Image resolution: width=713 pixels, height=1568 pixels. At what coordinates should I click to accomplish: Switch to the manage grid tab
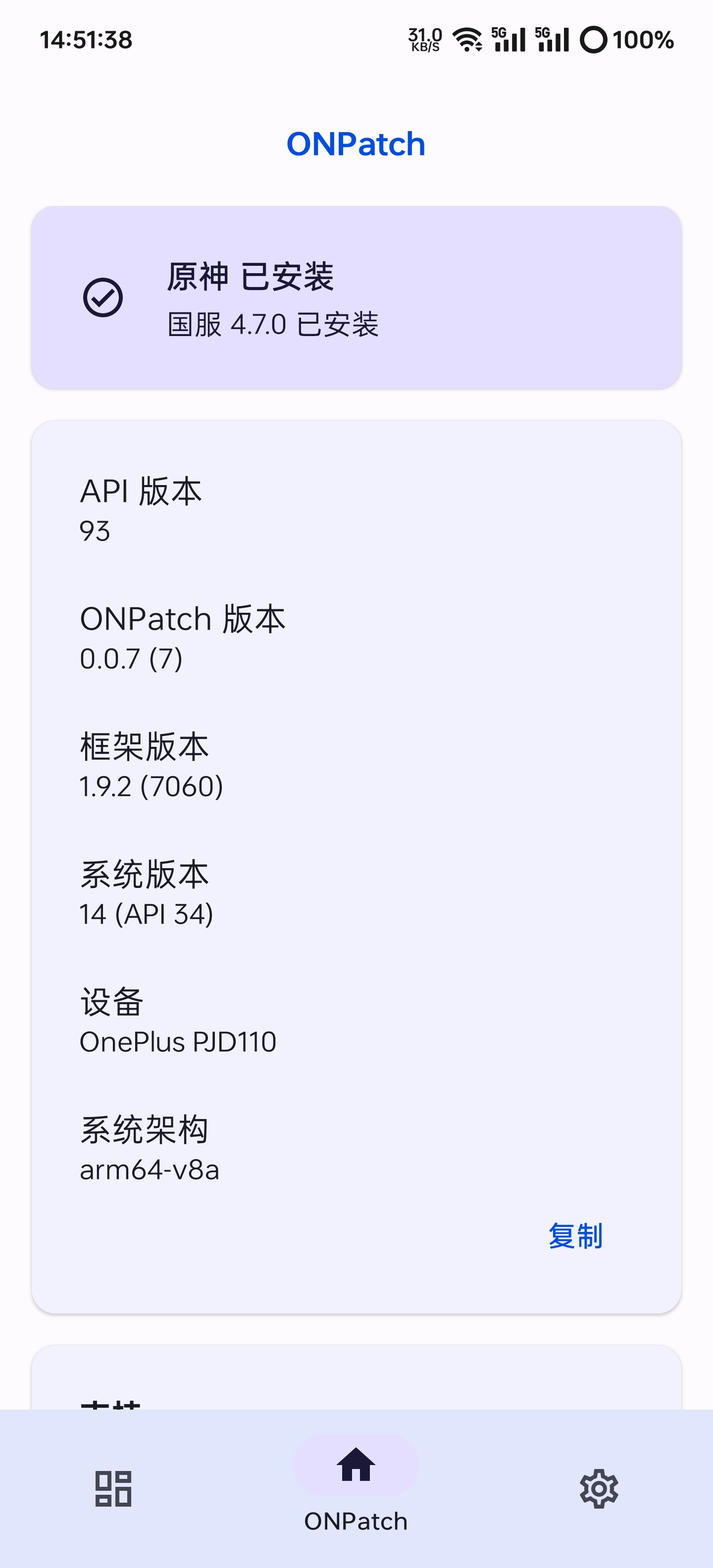click(113, 1488)
